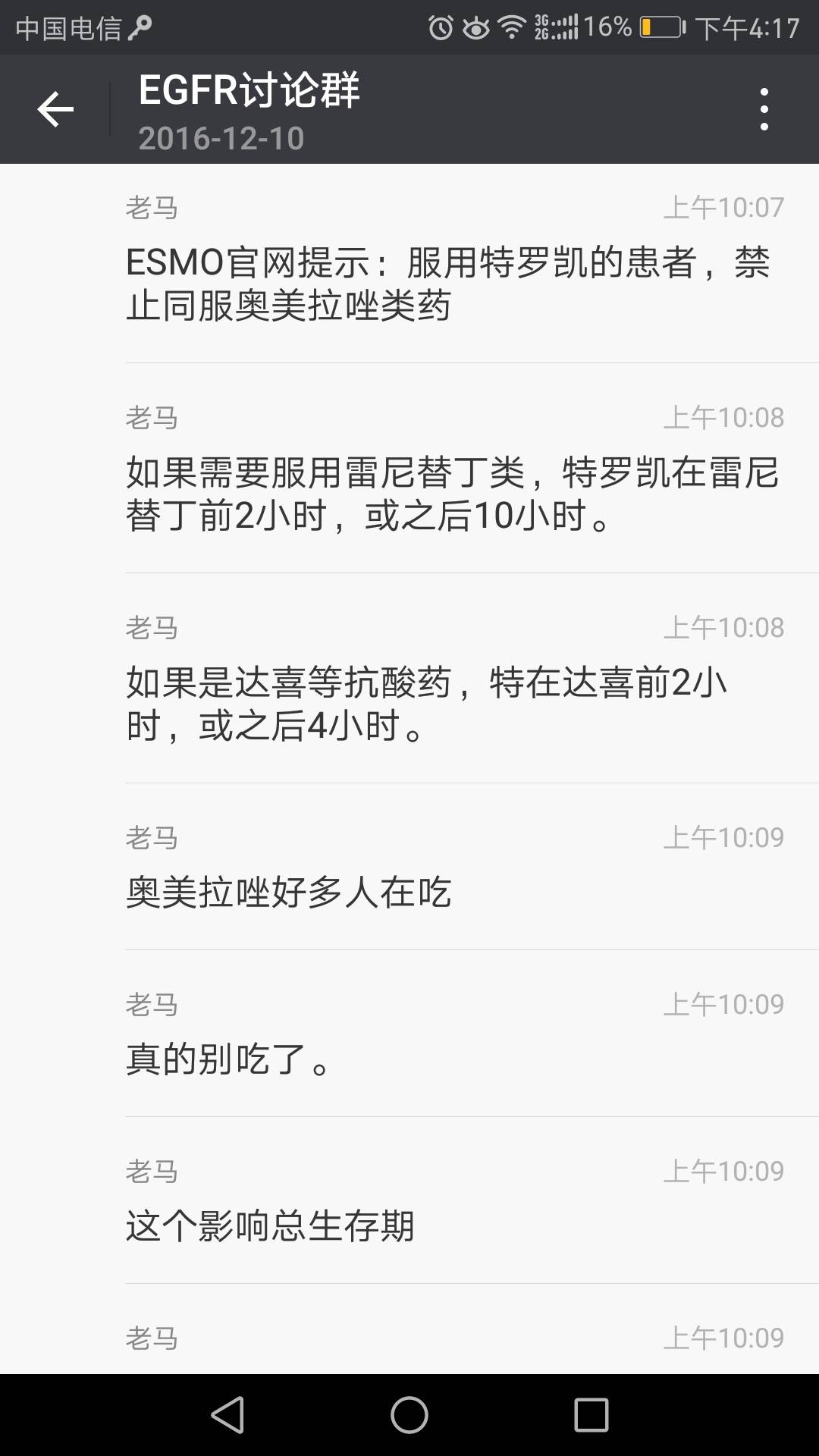The height and width of the screenshot is (1456, 819).
Task: Go back from EGFR讨论群 chat history
Action: click(55, 109)
